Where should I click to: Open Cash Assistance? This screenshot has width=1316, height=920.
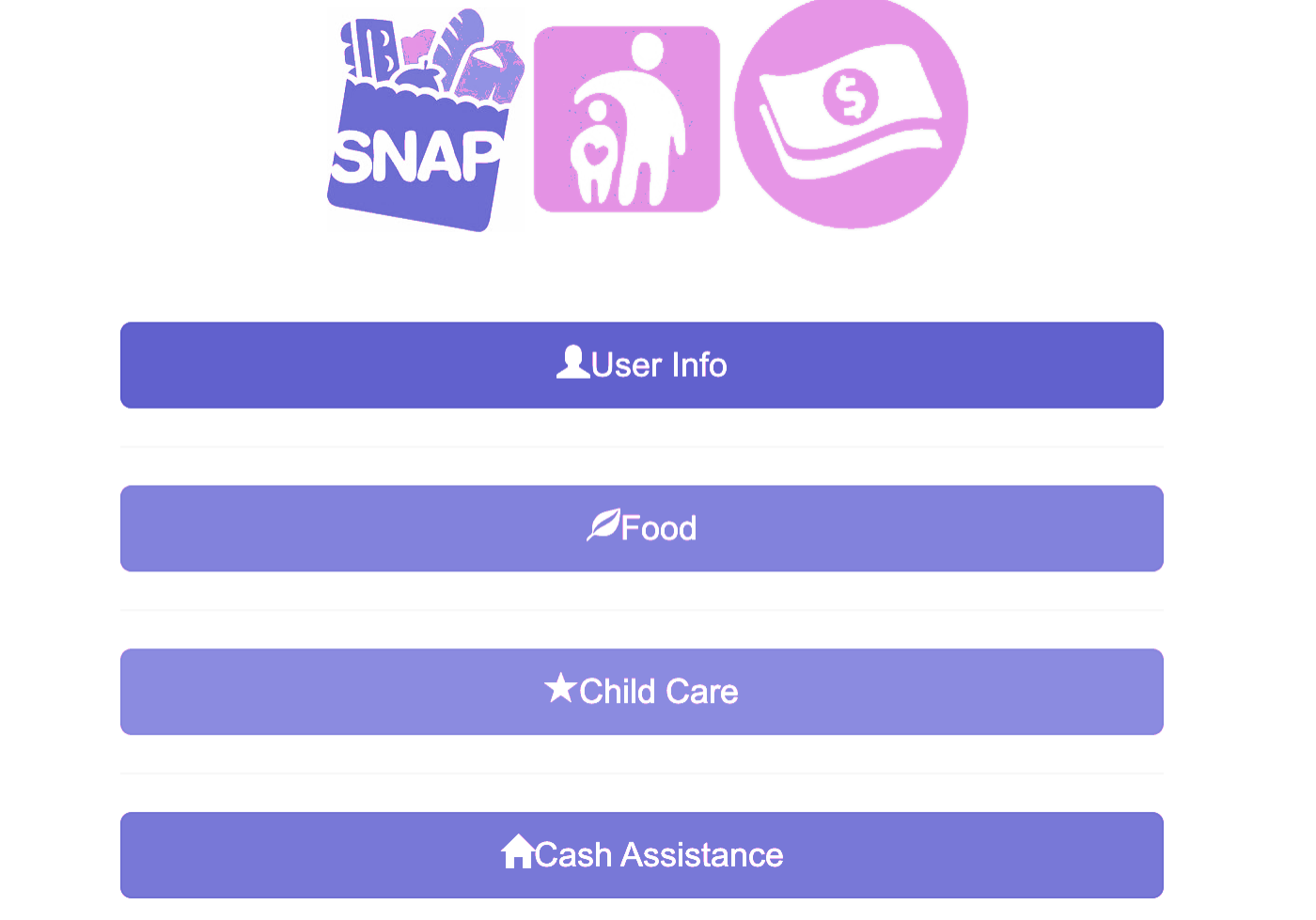pos(641,854)
